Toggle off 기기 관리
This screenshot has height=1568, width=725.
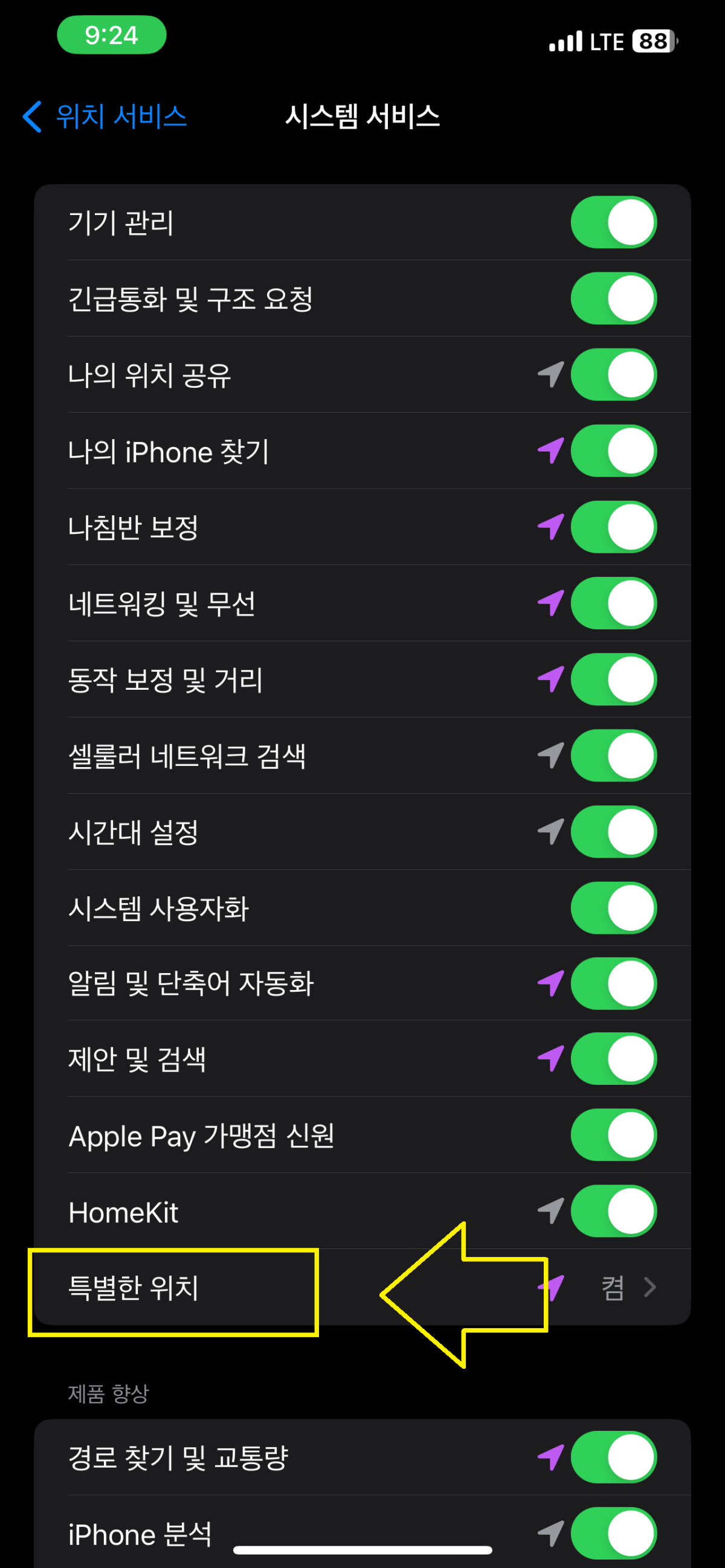pyautogui.click(x=614, y=223)
